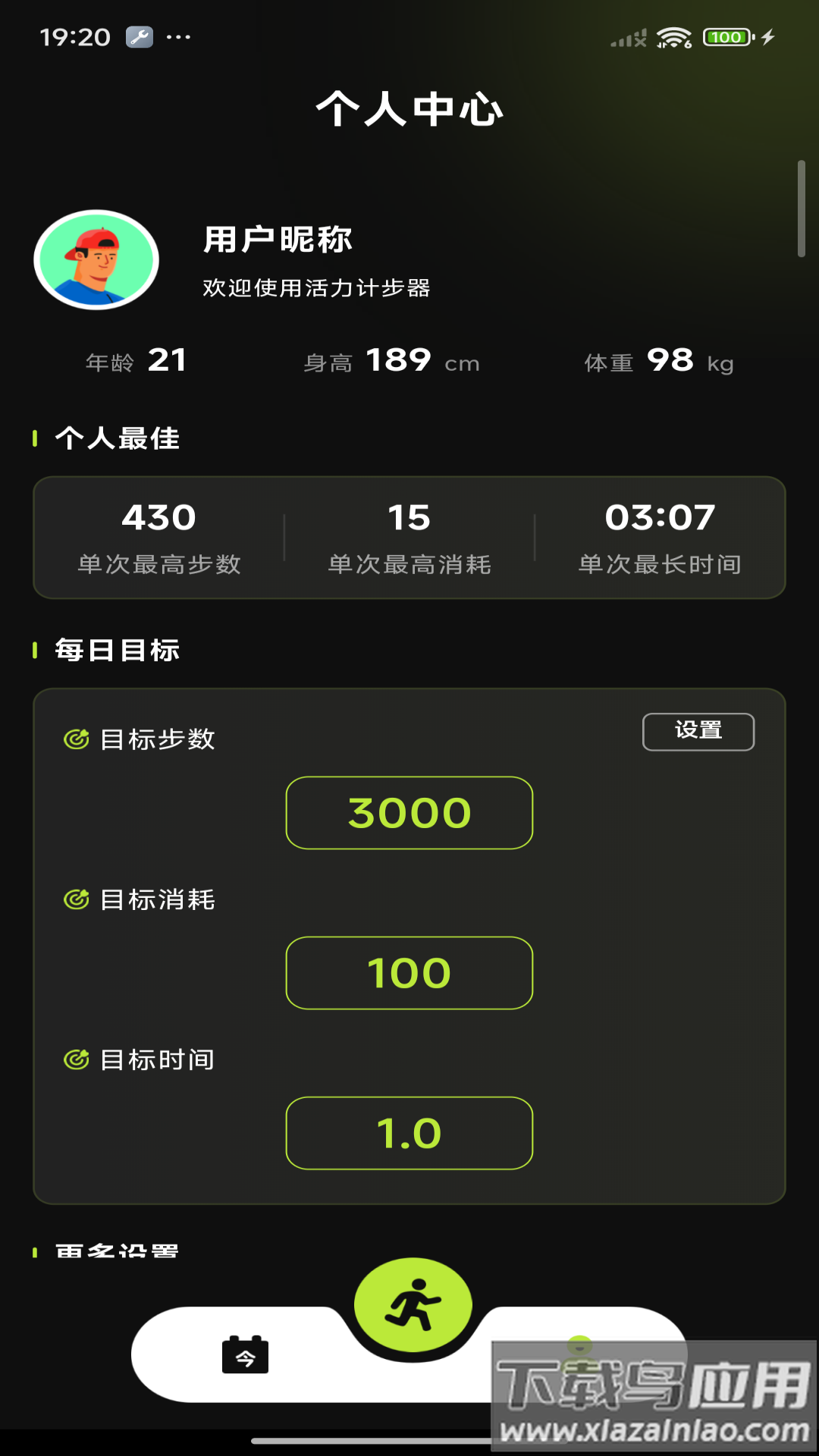Edit the 目标消耗 value 100
Viewport: 819px width, 1456px height.
click(x=409, y=973)
